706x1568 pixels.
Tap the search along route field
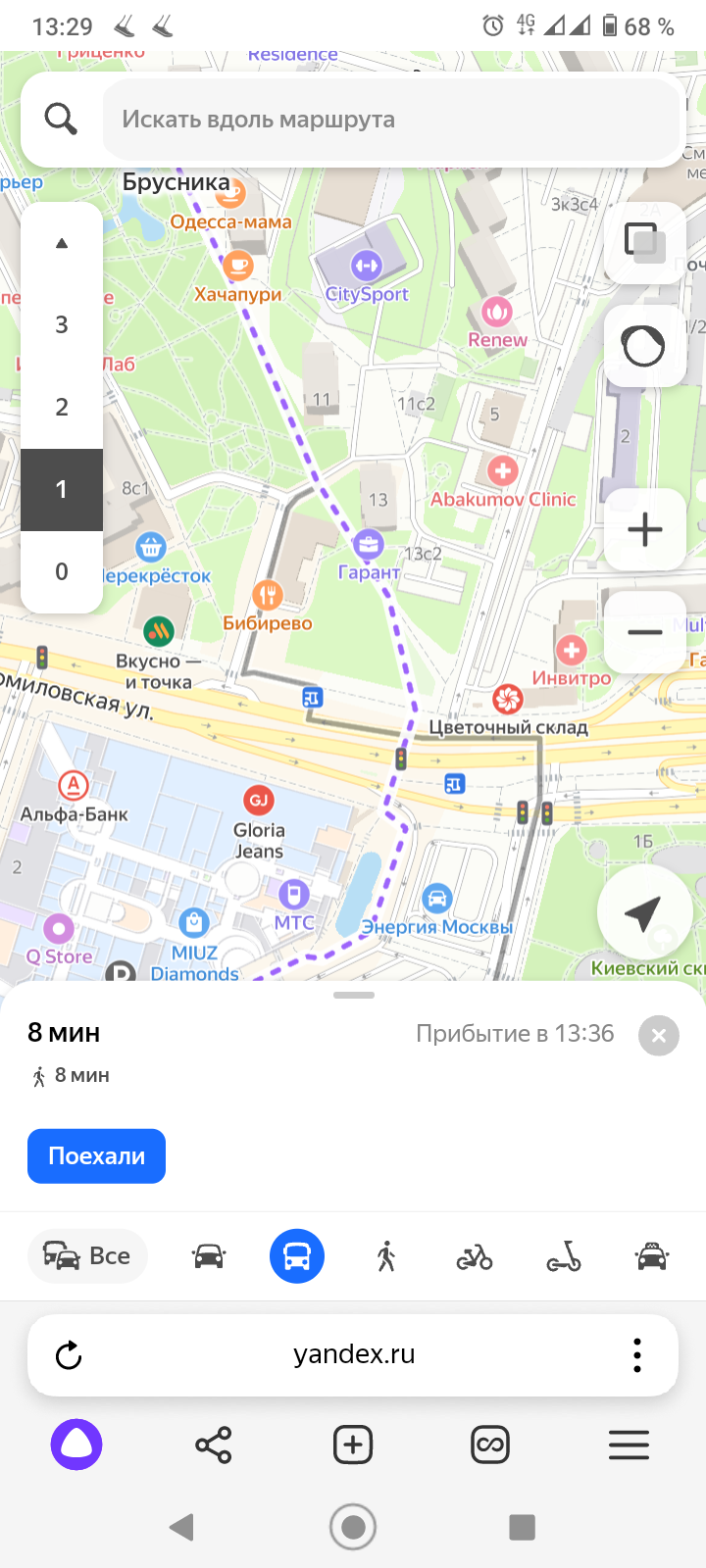390,120
